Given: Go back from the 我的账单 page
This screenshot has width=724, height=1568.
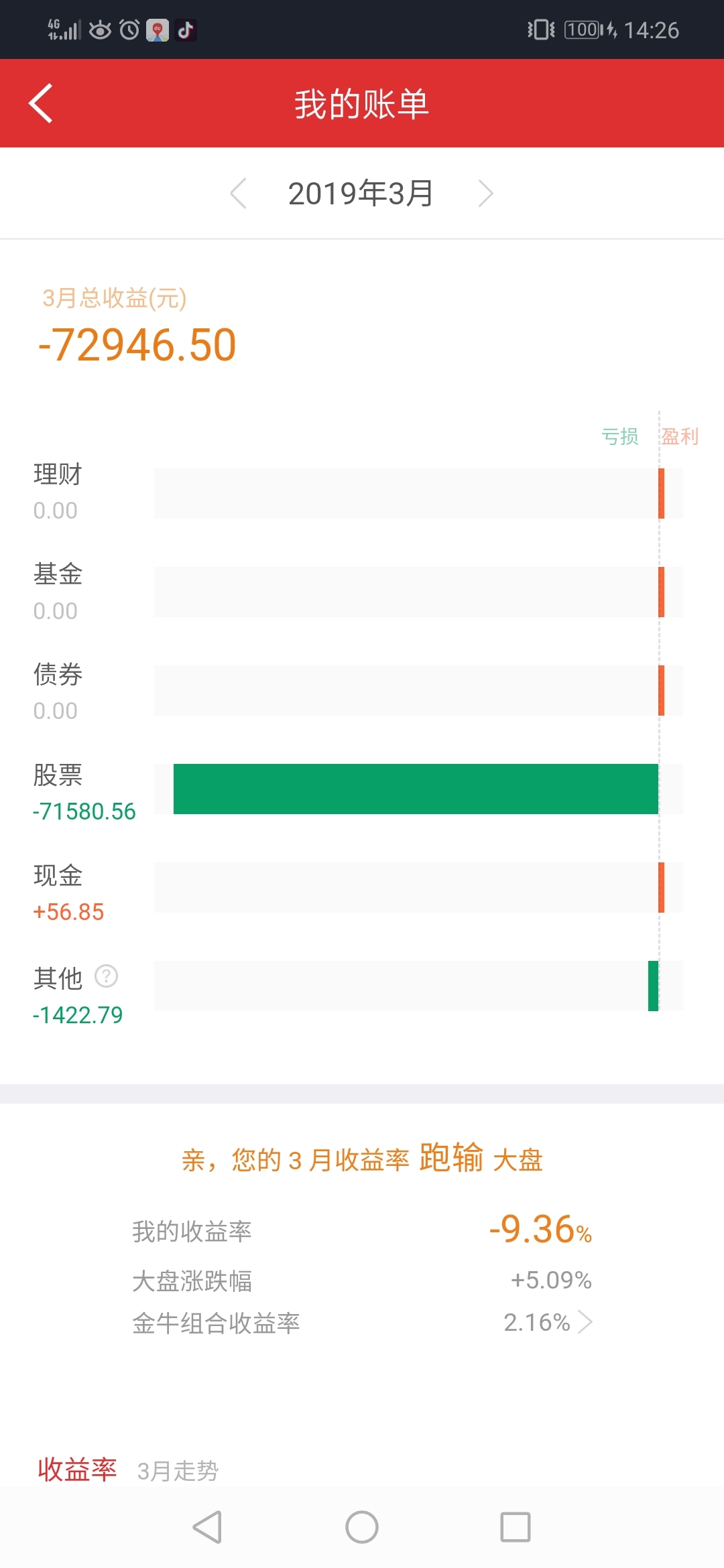Looking at the screenshot, I should click(x=41, y=103).
